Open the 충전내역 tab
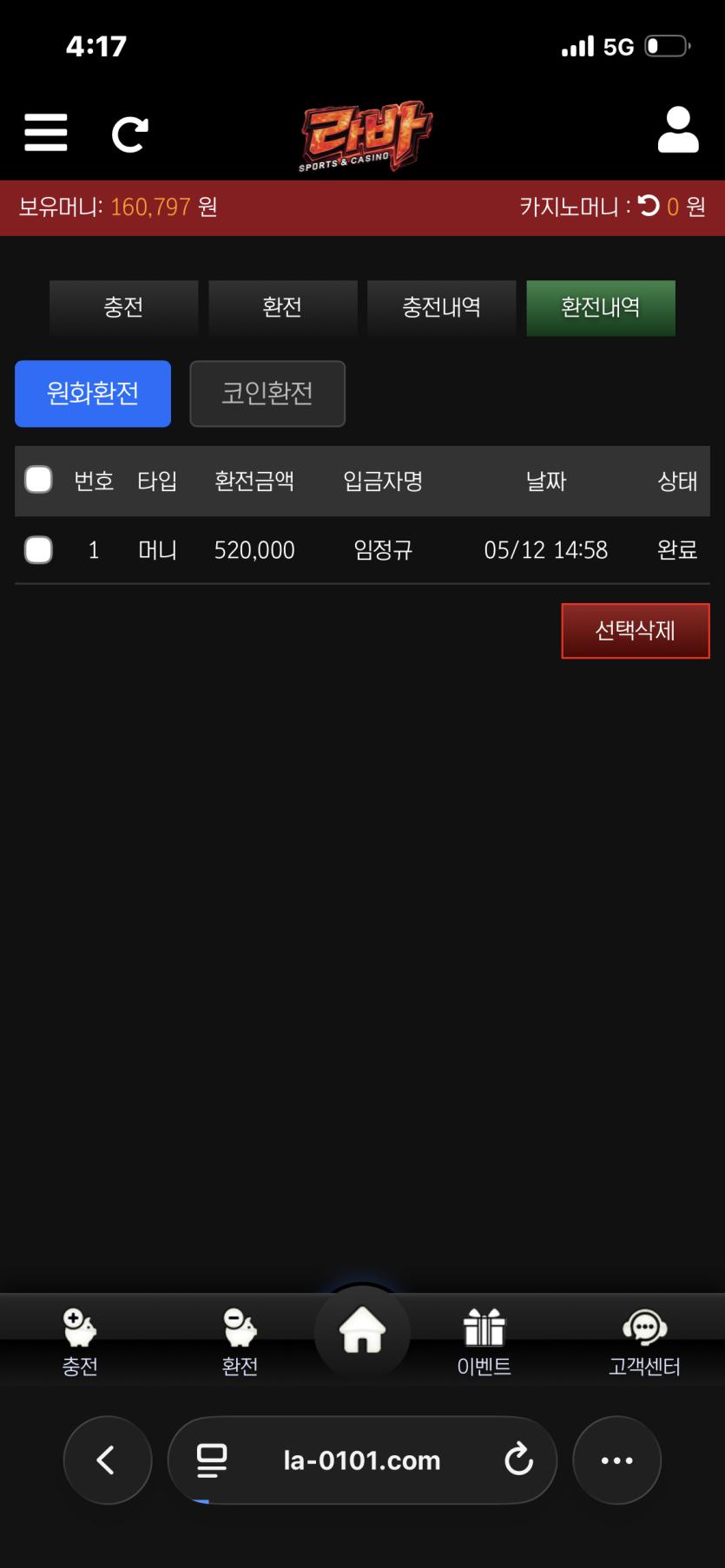This screenshot has width=725, height=1568. click(x=441, y=307)
